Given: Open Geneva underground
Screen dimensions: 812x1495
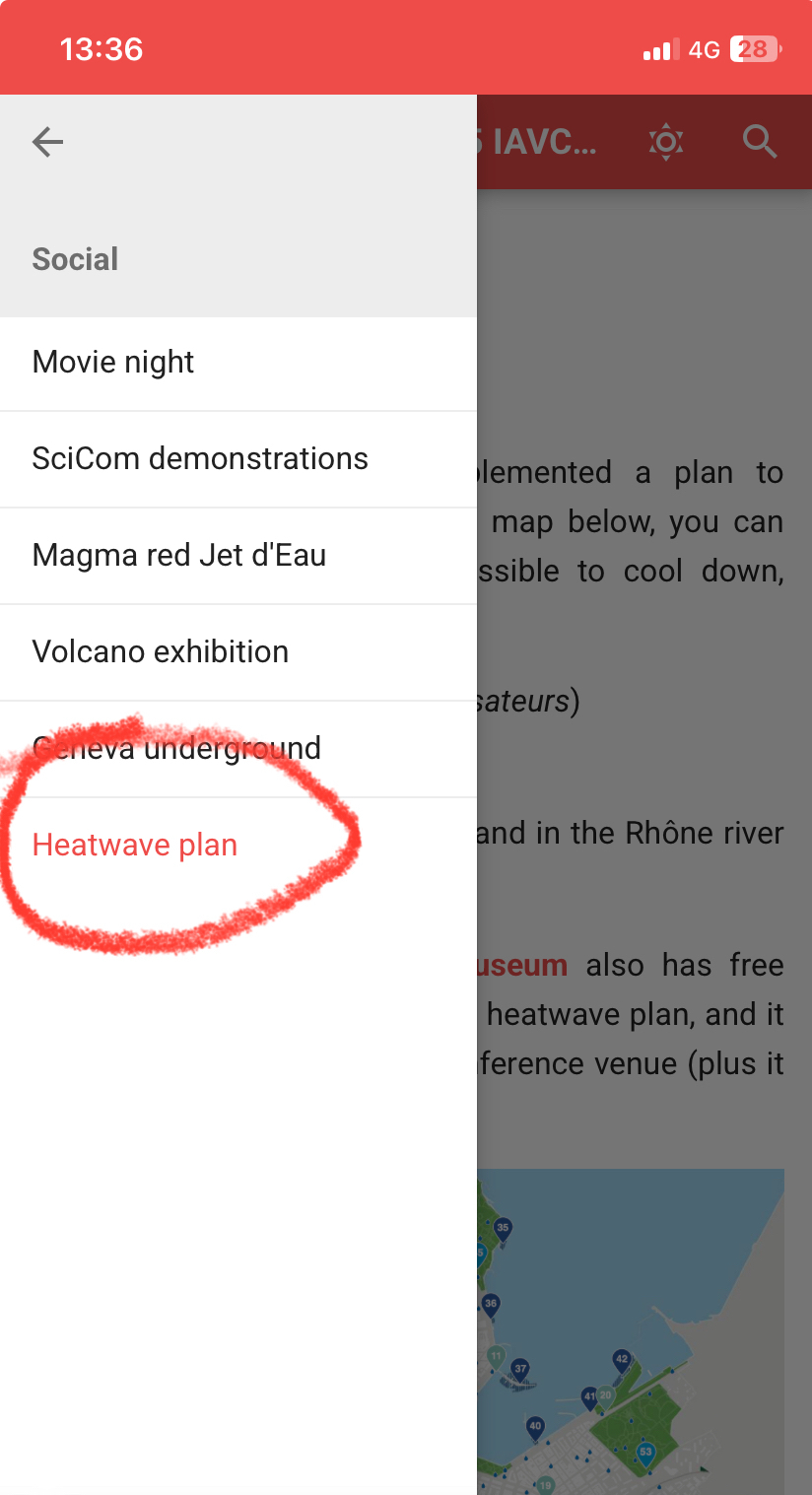Looking at the screenshot, I should click(177, 749).
